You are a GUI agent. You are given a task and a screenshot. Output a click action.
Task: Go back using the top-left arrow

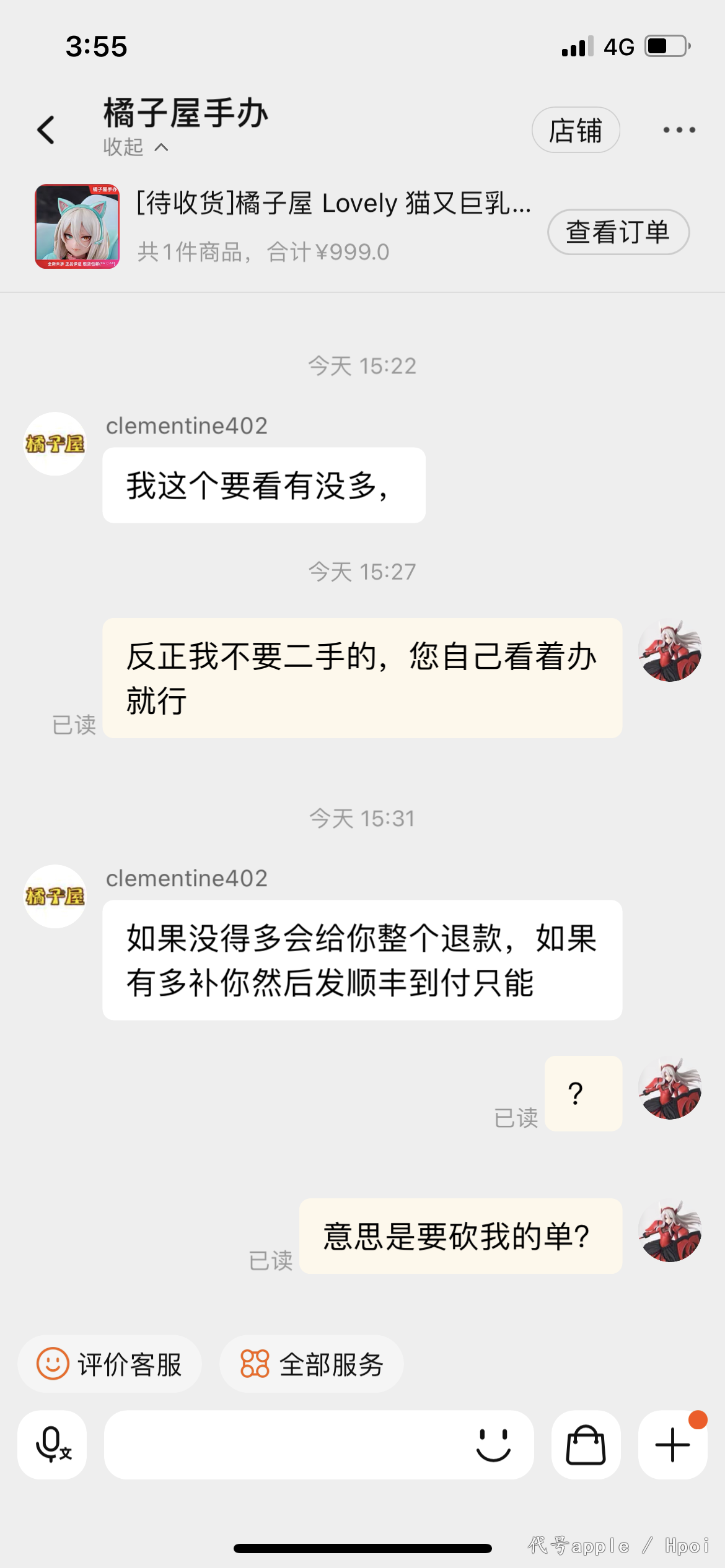46,130
